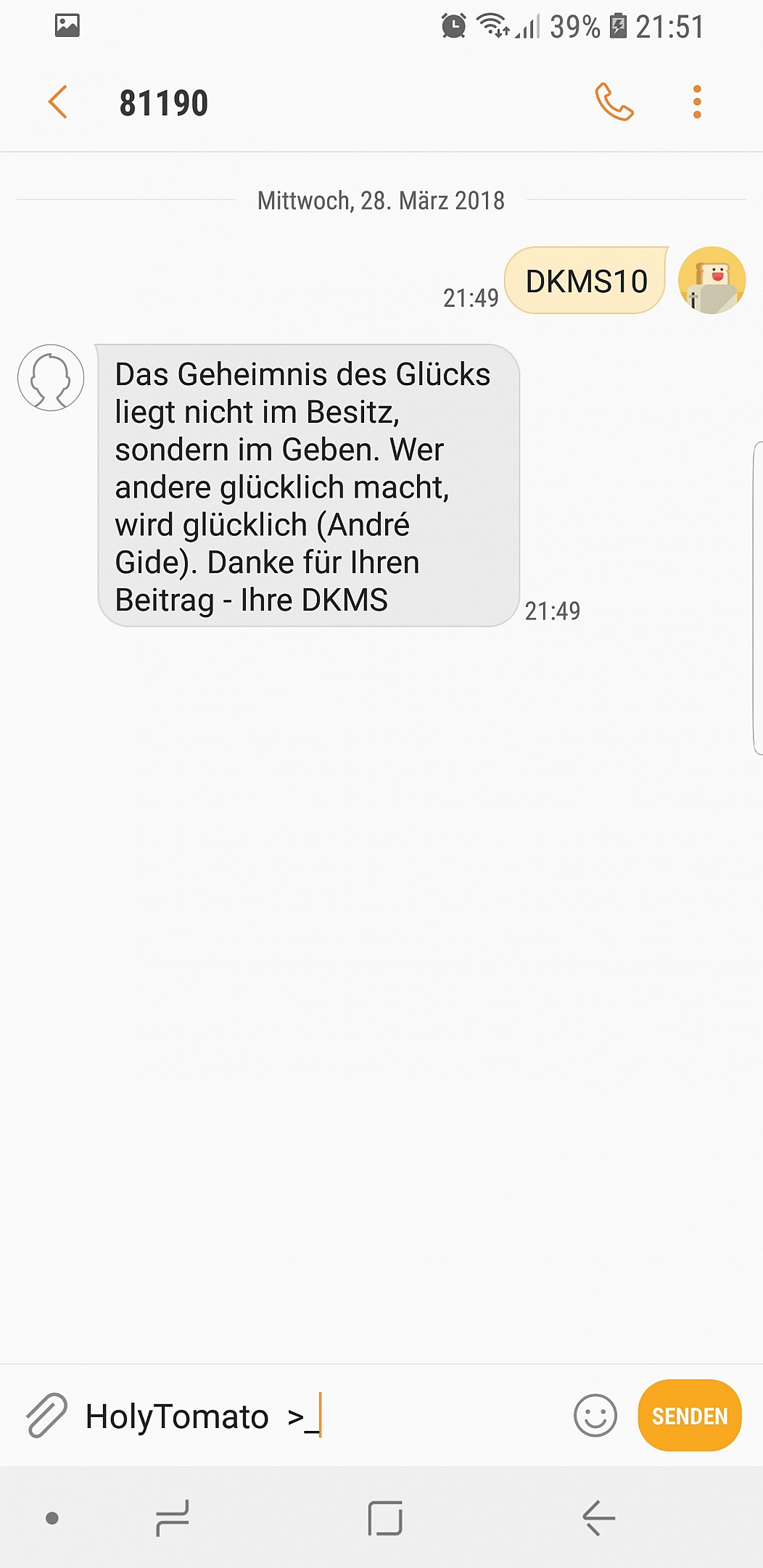The image size is (763, 1568).
Task: Go to the home screen
Action: point(385,1518)
